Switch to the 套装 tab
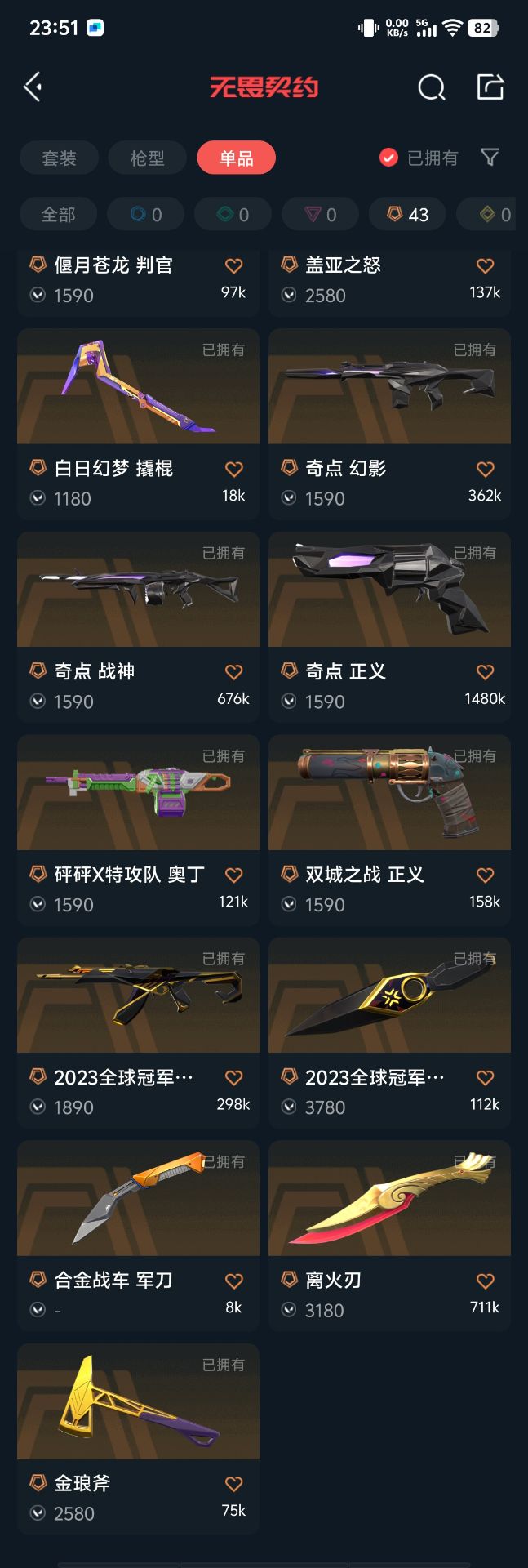 59,158
